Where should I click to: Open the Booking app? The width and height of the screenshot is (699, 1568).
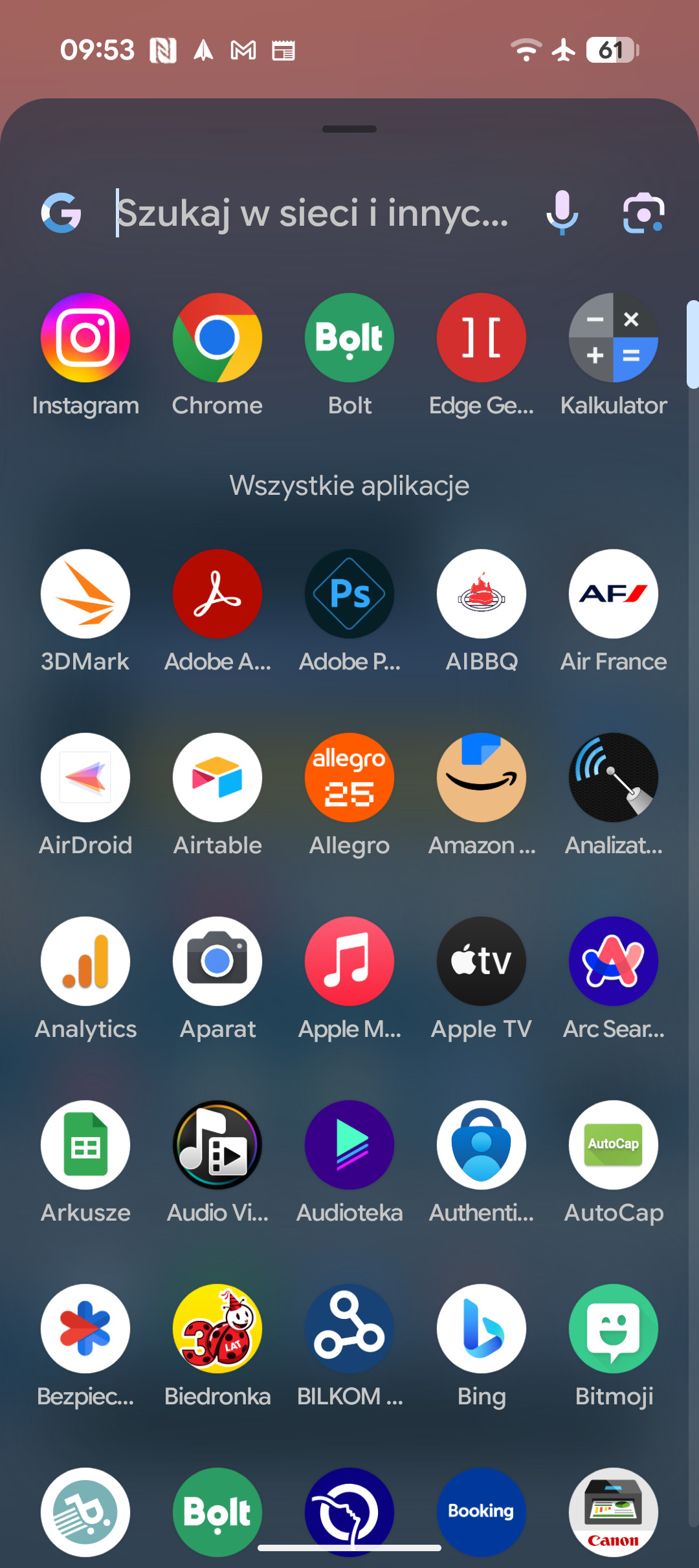482,1512
